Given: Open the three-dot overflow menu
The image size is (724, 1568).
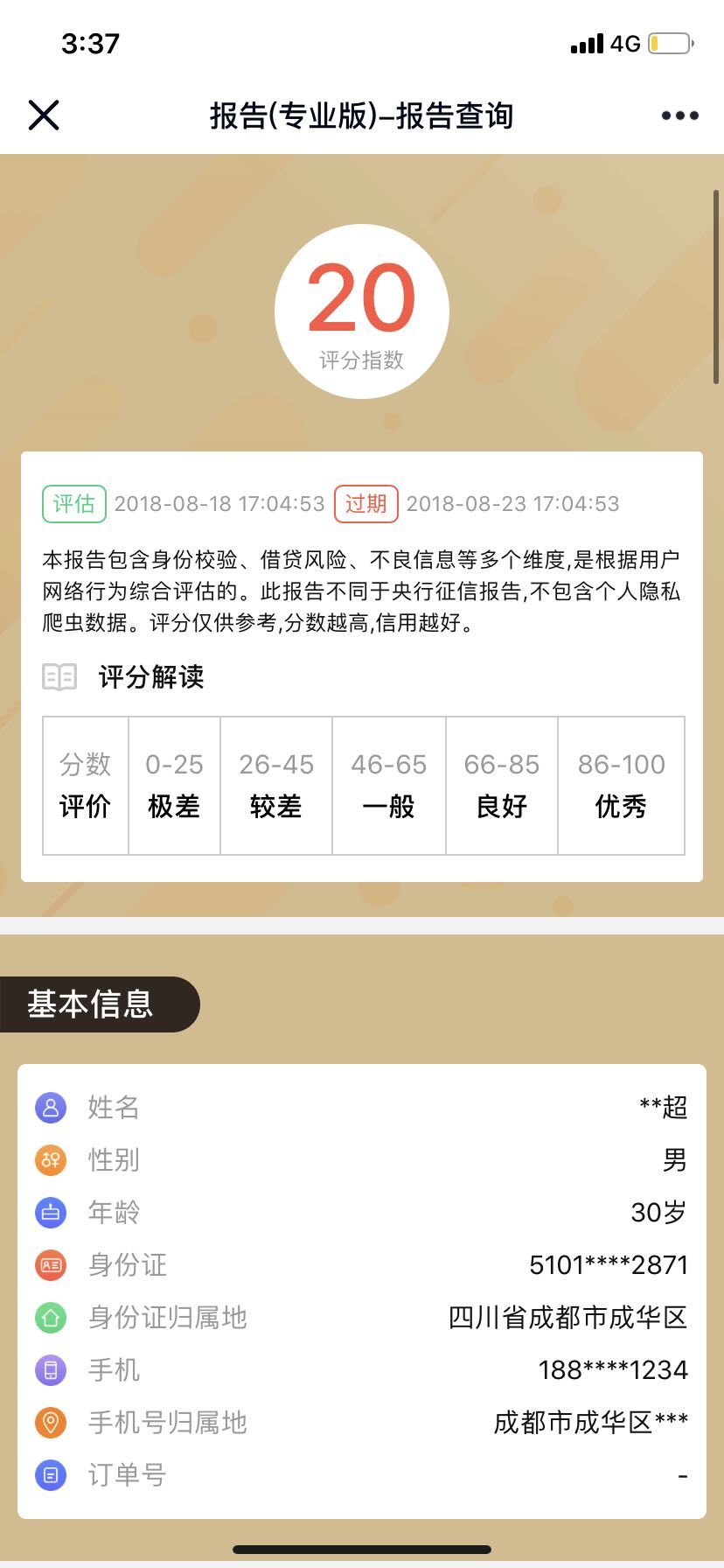Looking at the screenshot, I should point(679,115).
